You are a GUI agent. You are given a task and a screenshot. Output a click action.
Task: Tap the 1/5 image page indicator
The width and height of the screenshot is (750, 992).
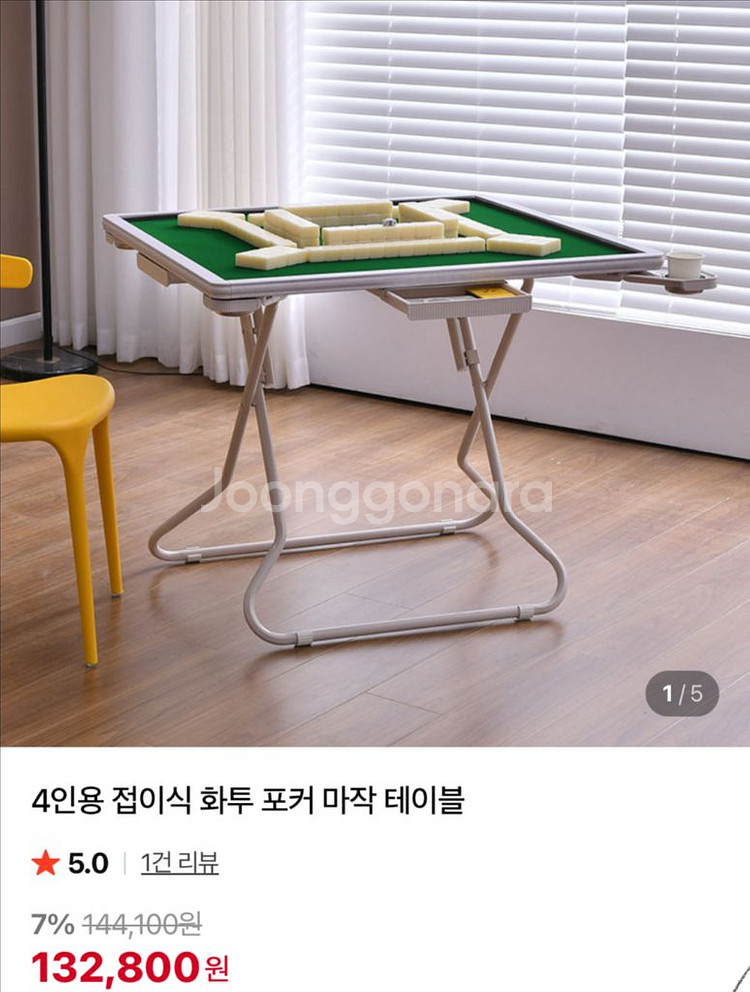[682, 693]
